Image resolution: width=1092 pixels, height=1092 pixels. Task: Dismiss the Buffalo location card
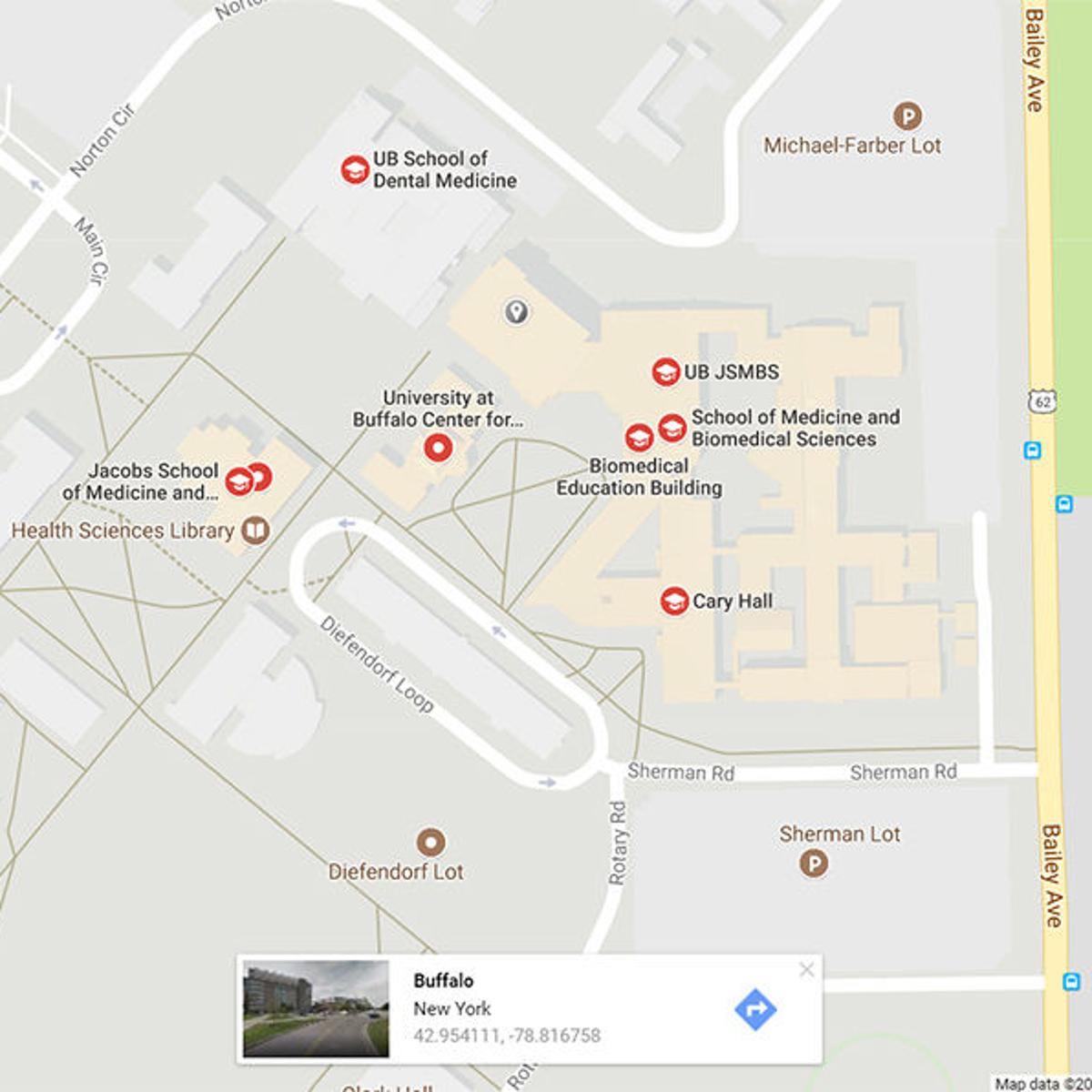806,970
